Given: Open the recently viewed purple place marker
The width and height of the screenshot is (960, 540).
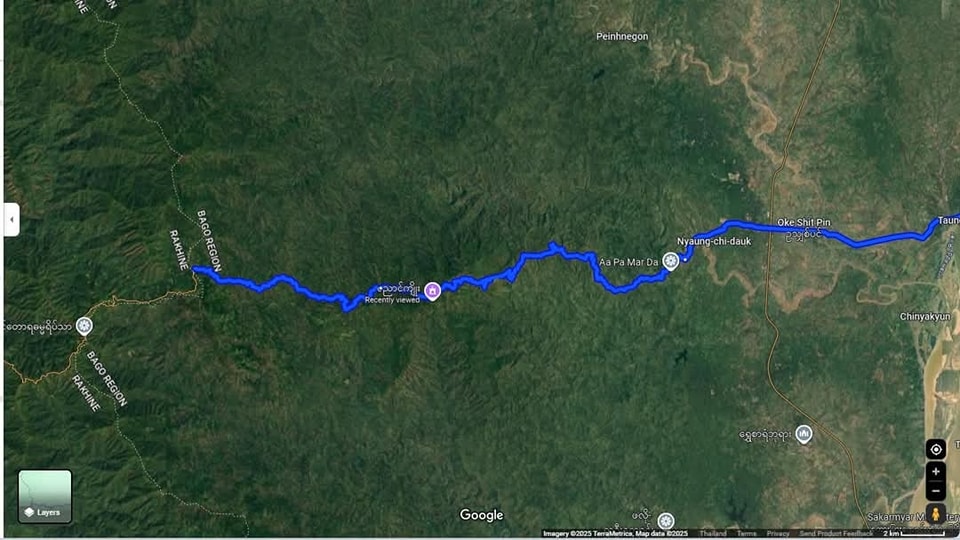Looking at the screenshot, I should 432,291.
